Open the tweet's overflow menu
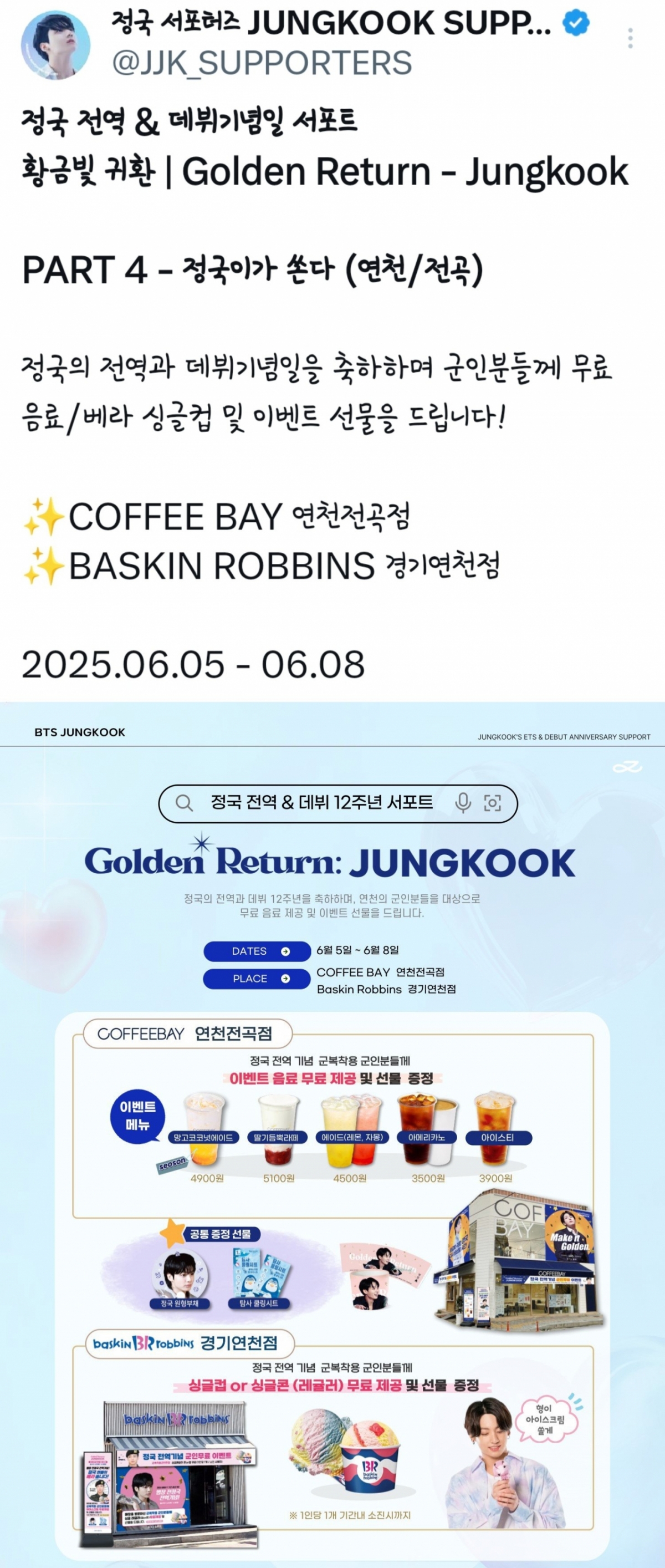The image size is (665, 1568). pos(630,38)
